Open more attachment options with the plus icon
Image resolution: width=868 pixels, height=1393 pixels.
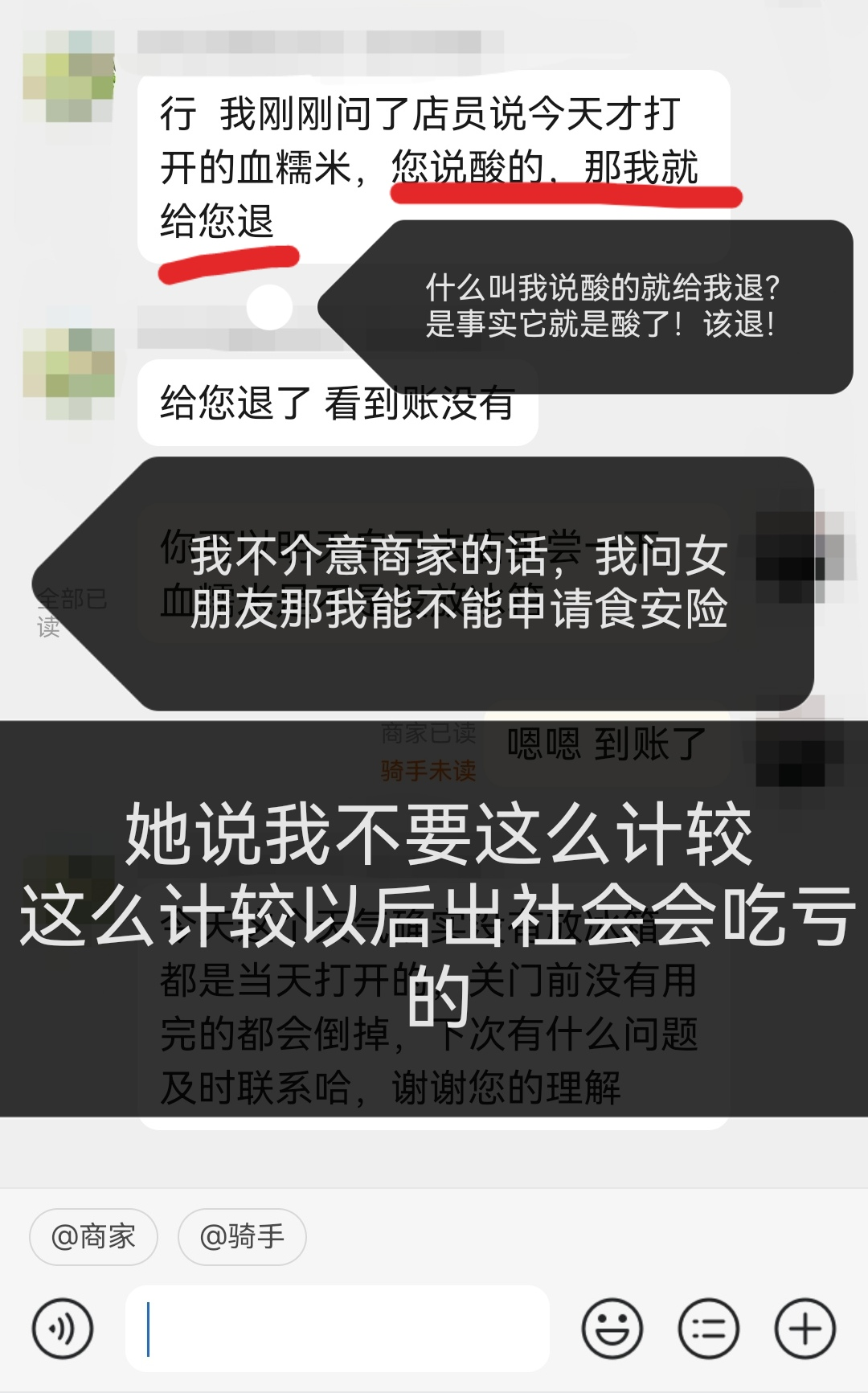tap(805, 1329)
